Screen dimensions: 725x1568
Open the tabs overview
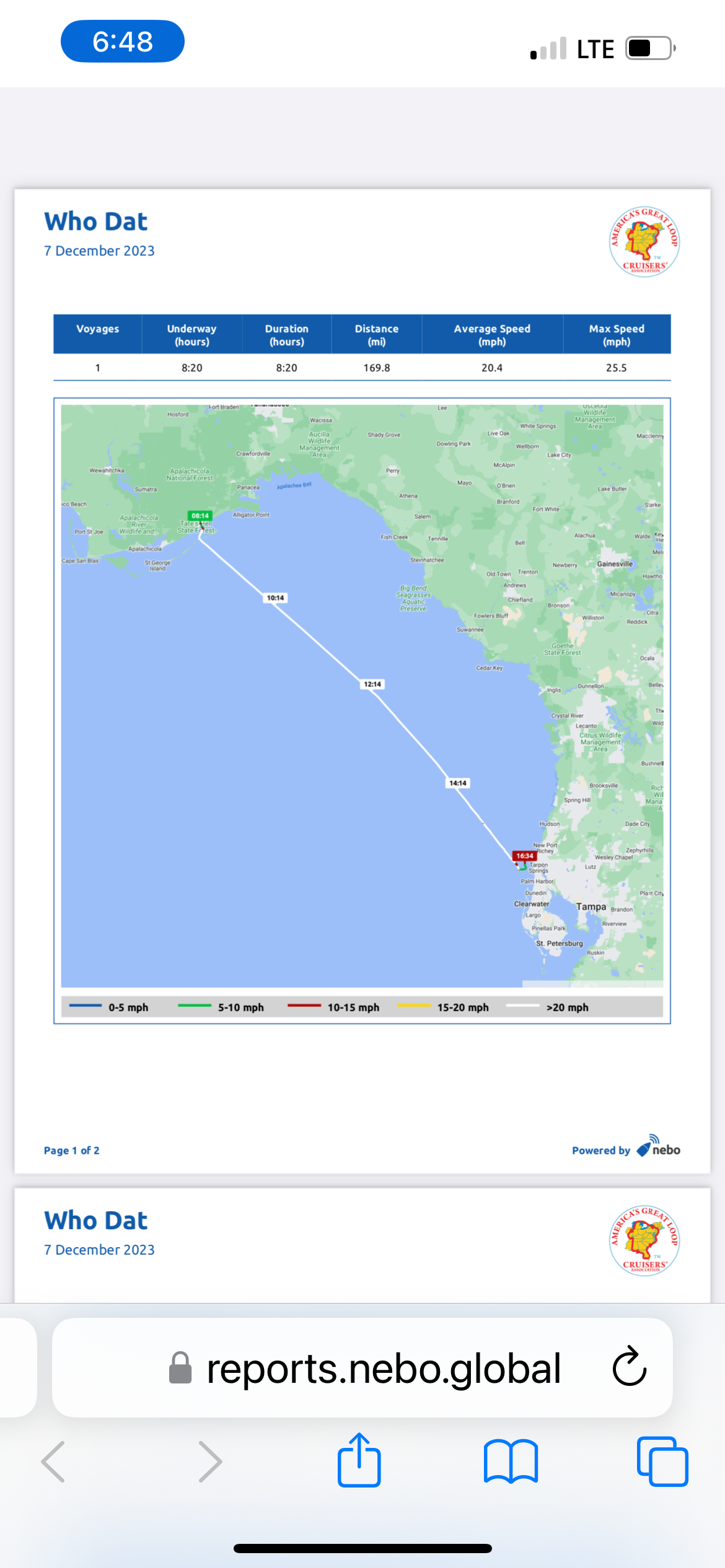[x=662, y=1461]
